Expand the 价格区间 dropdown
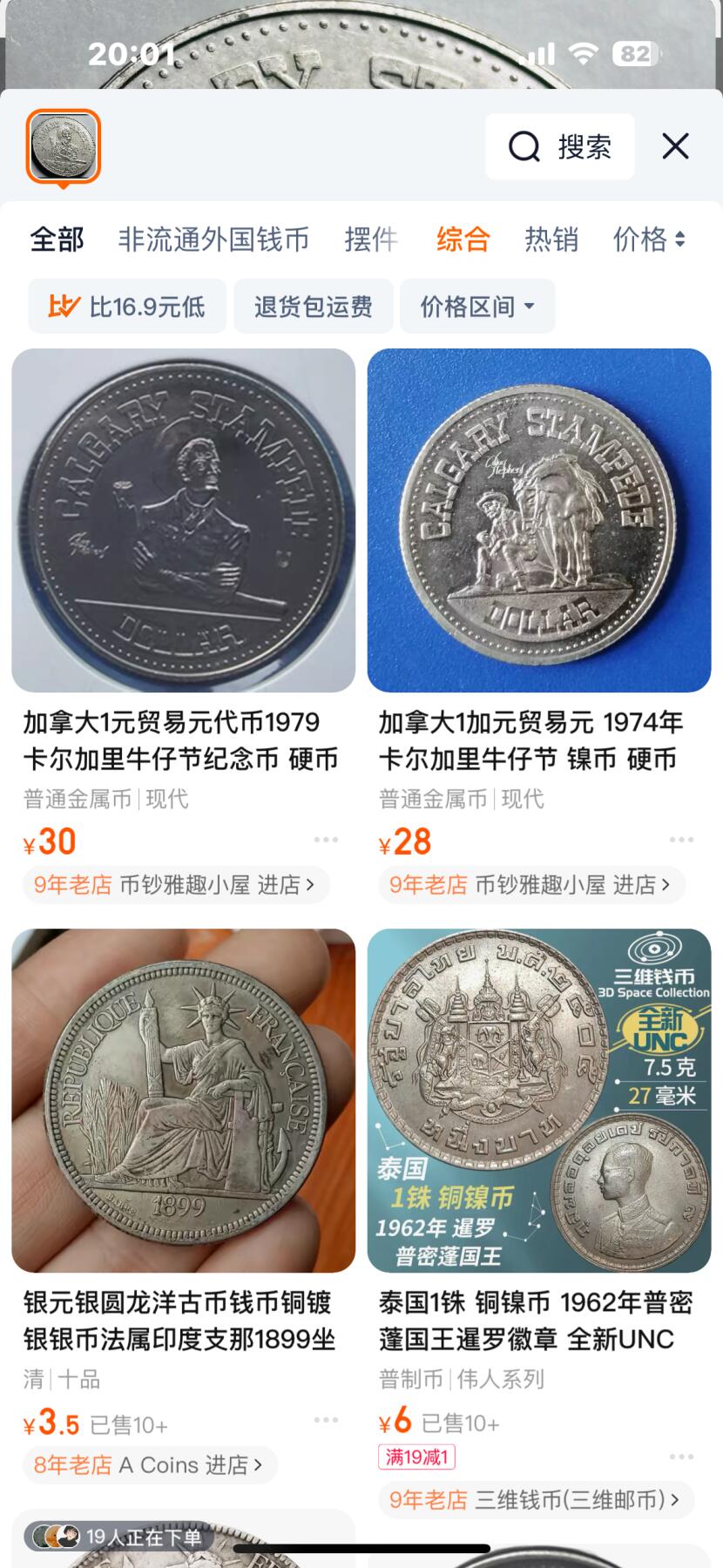723x1568 pixels. (x=477, y=307)
